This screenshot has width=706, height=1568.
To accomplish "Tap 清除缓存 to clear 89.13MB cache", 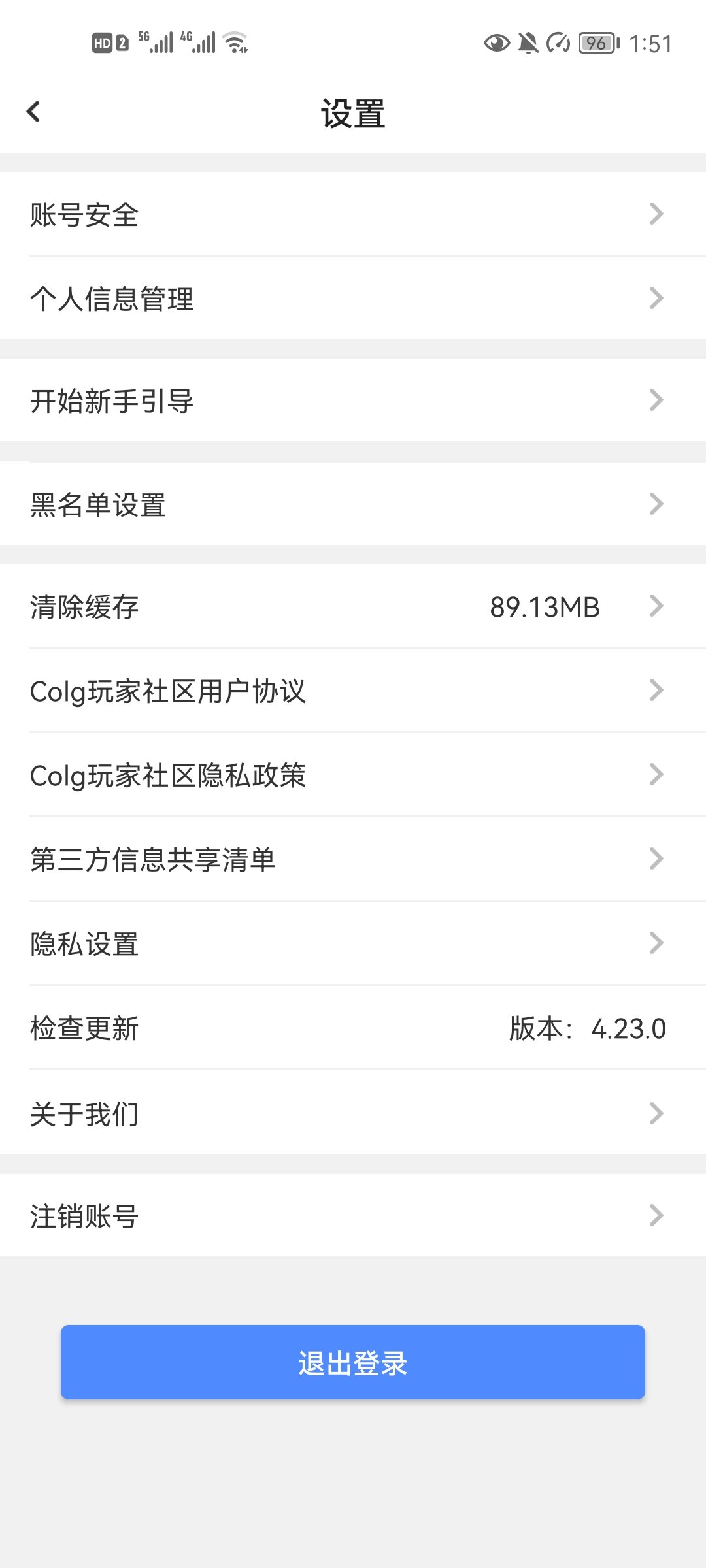I will tap(353, 606).
